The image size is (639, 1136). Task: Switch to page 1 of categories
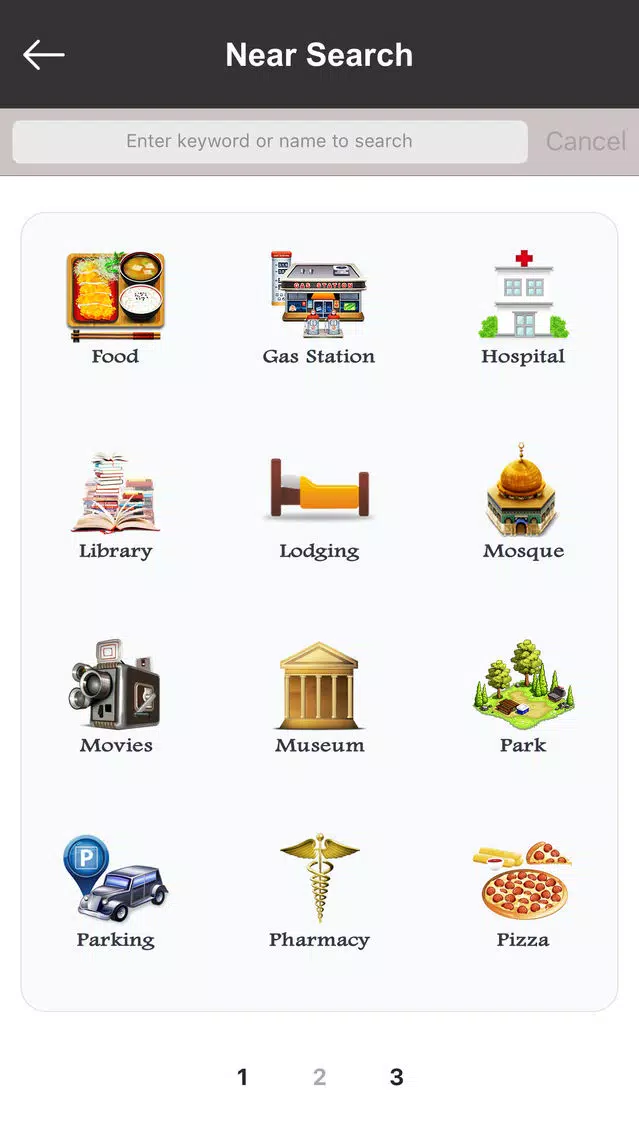click(x=243, y=1077)
